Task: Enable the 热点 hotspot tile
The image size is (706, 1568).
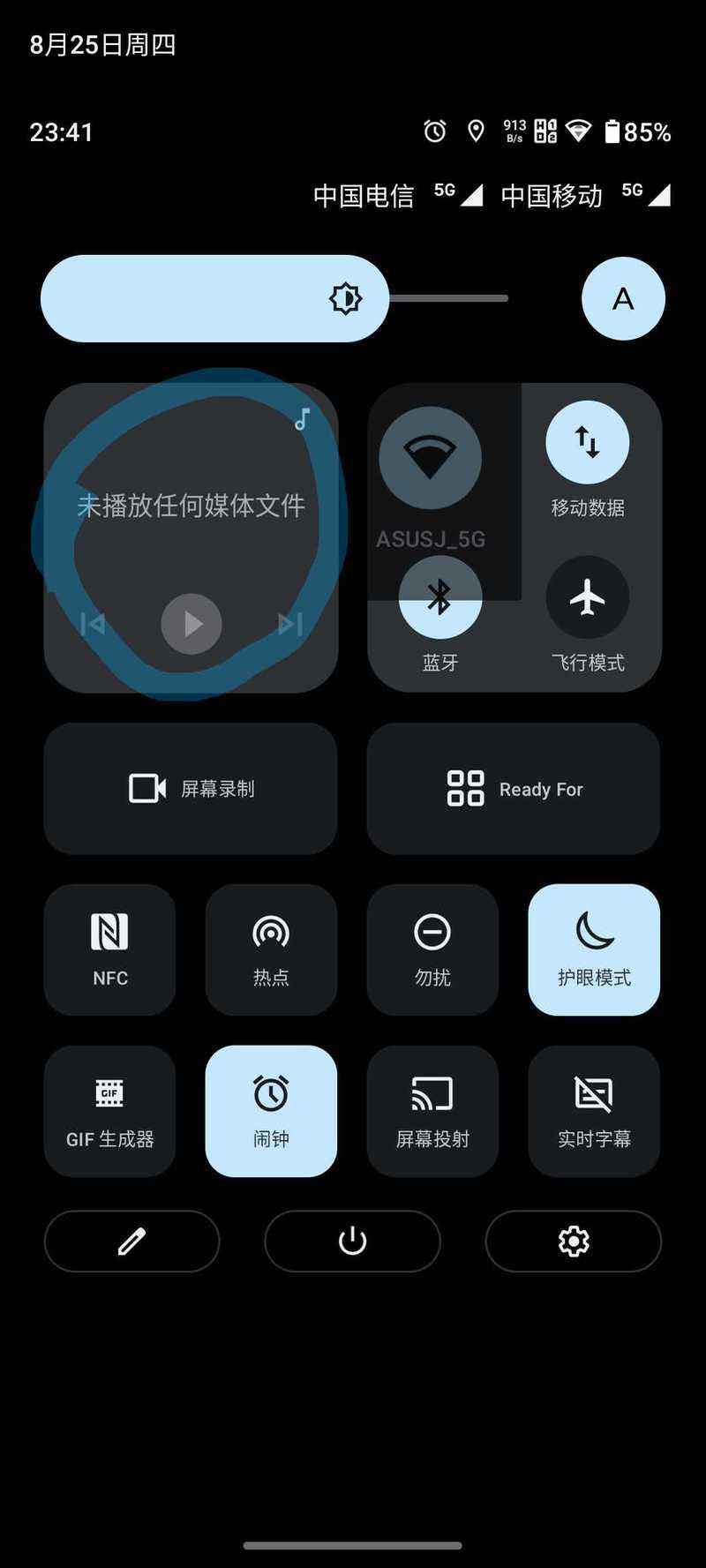Action: [271, 949]
